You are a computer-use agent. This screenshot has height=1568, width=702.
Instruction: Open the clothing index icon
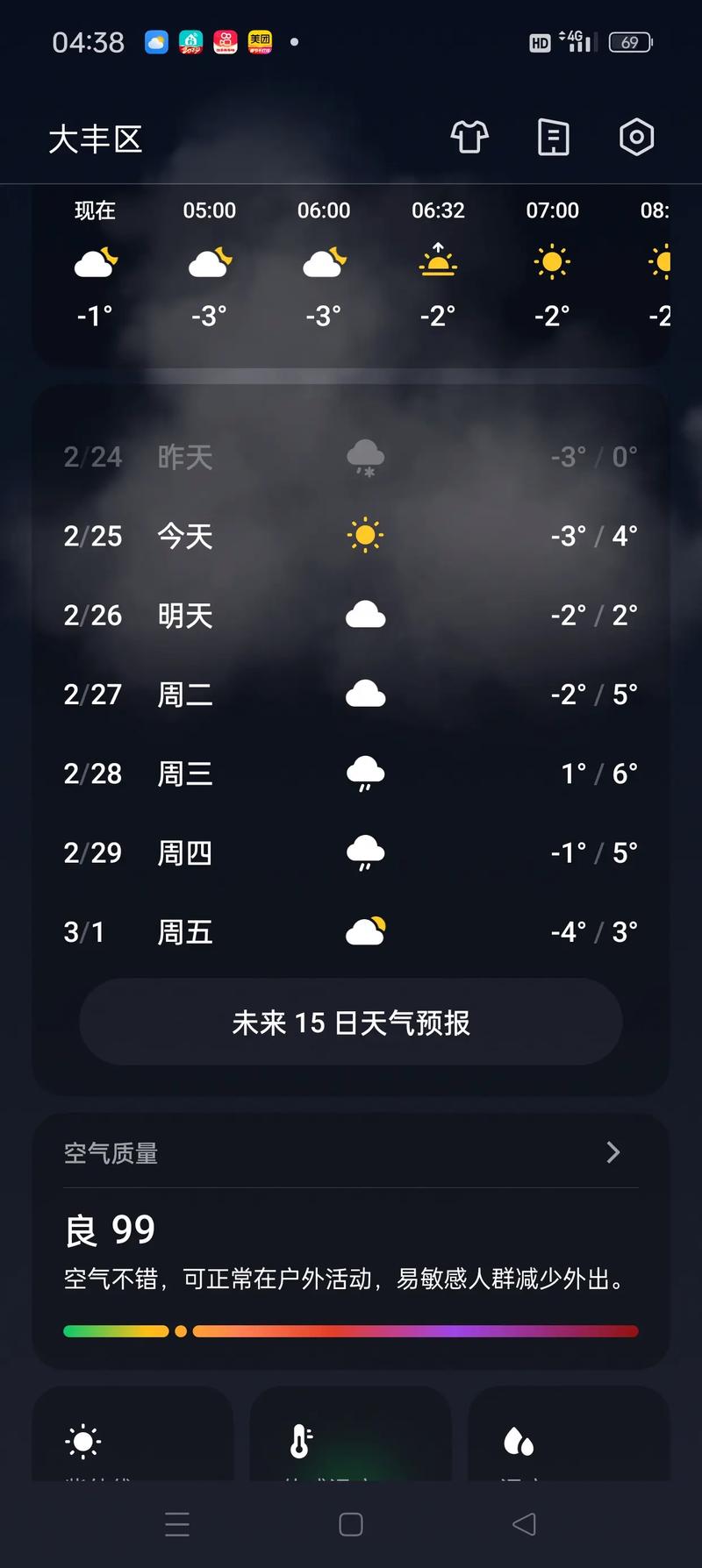(x=469, y=138)
